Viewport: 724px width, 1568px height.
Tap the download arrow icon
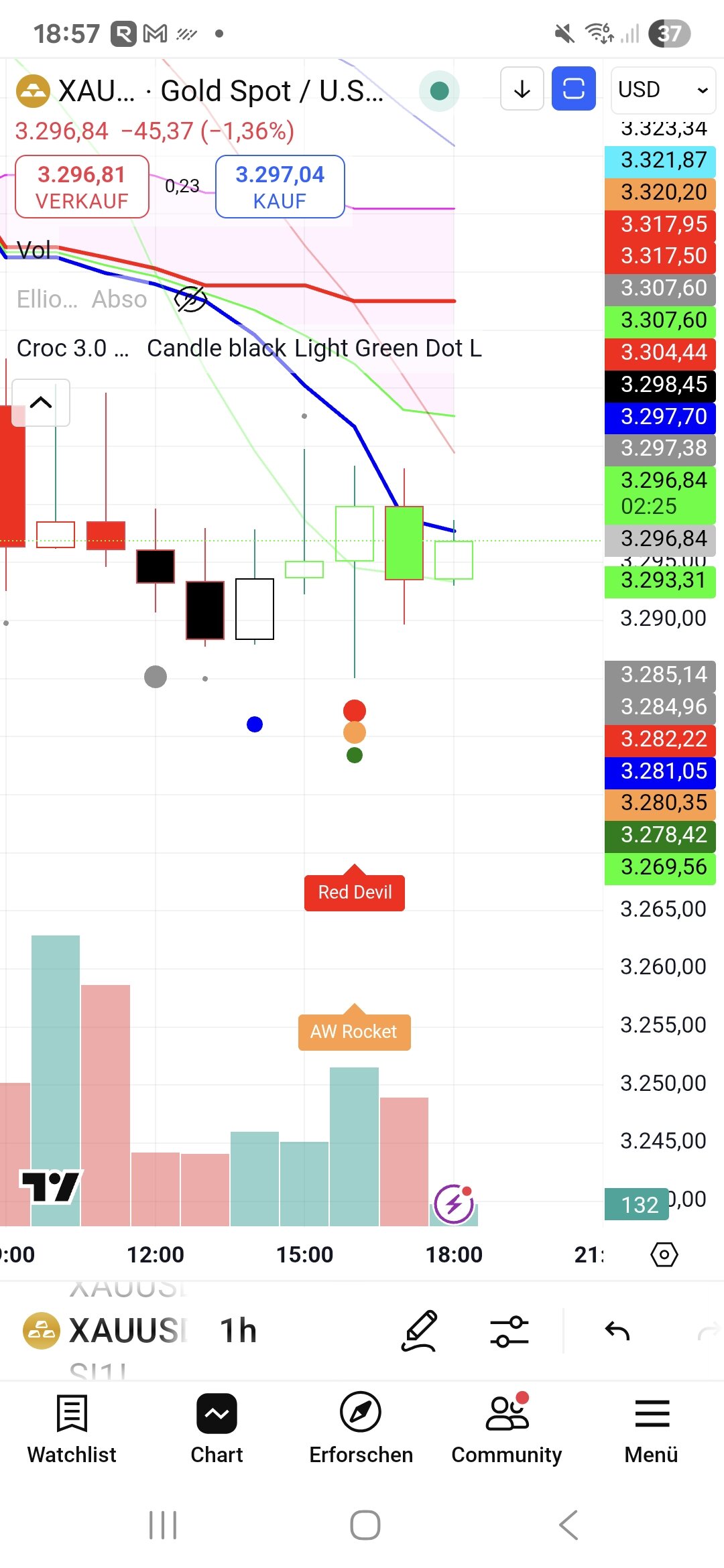tap(522, 89)
